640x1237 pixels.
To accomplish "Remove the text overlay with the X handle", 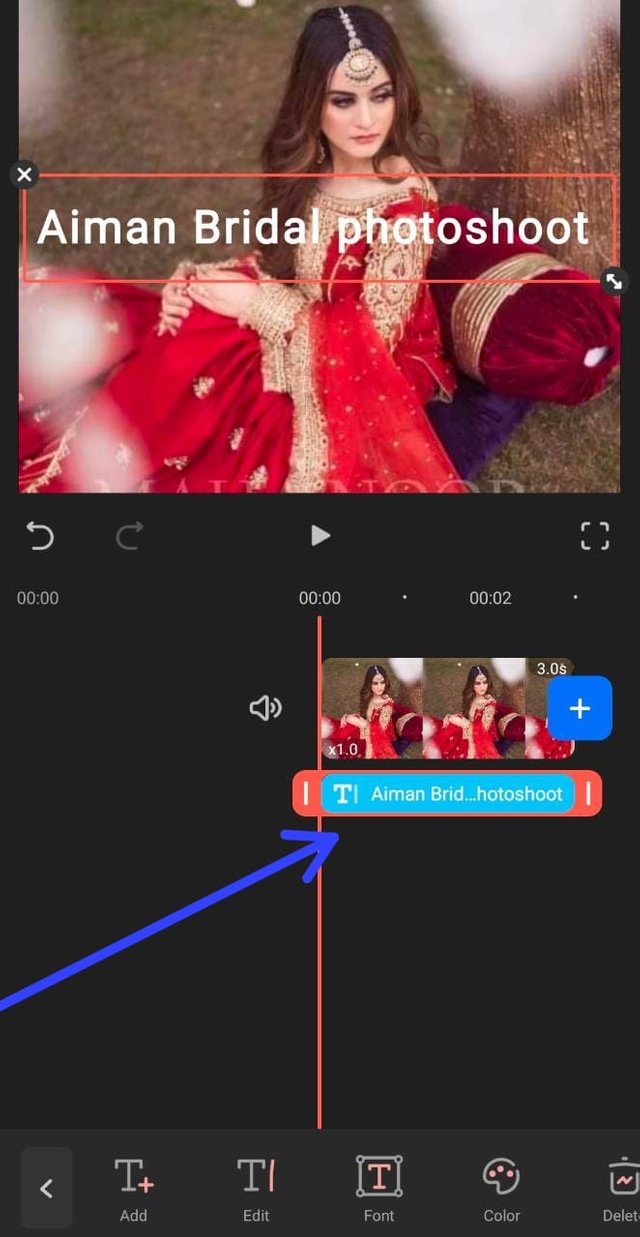I will tap(25, 175).
